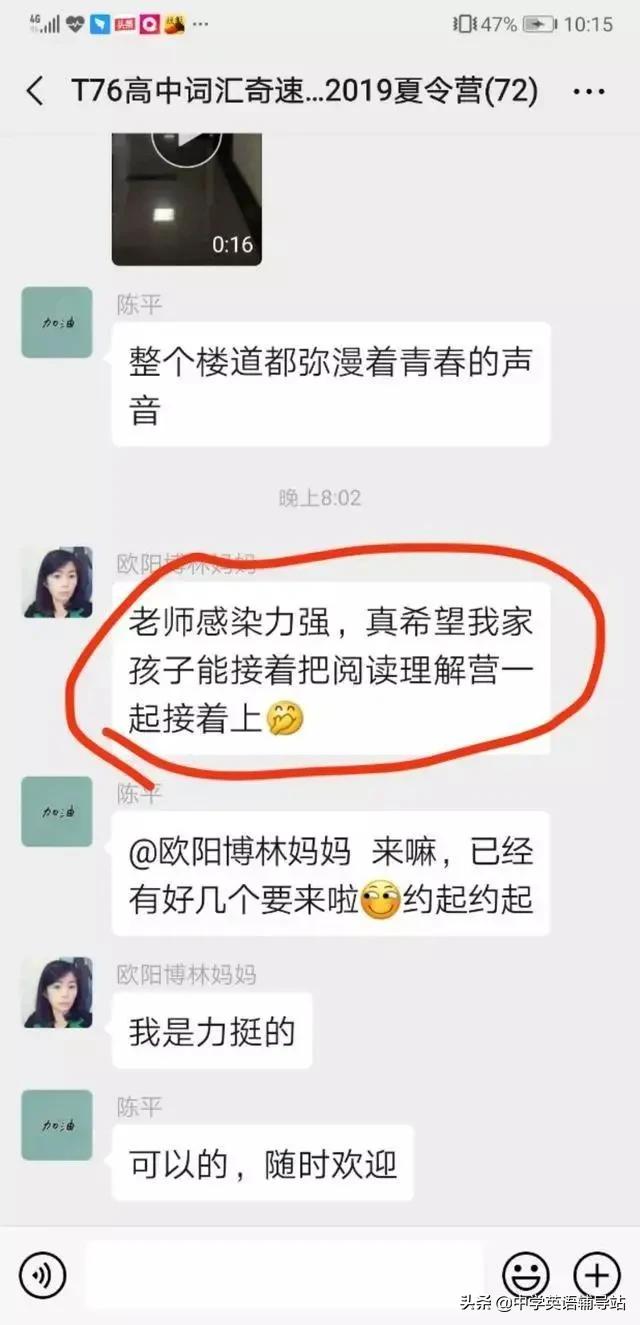
Task: Open the emoji picker
Action: point(525,1275)
